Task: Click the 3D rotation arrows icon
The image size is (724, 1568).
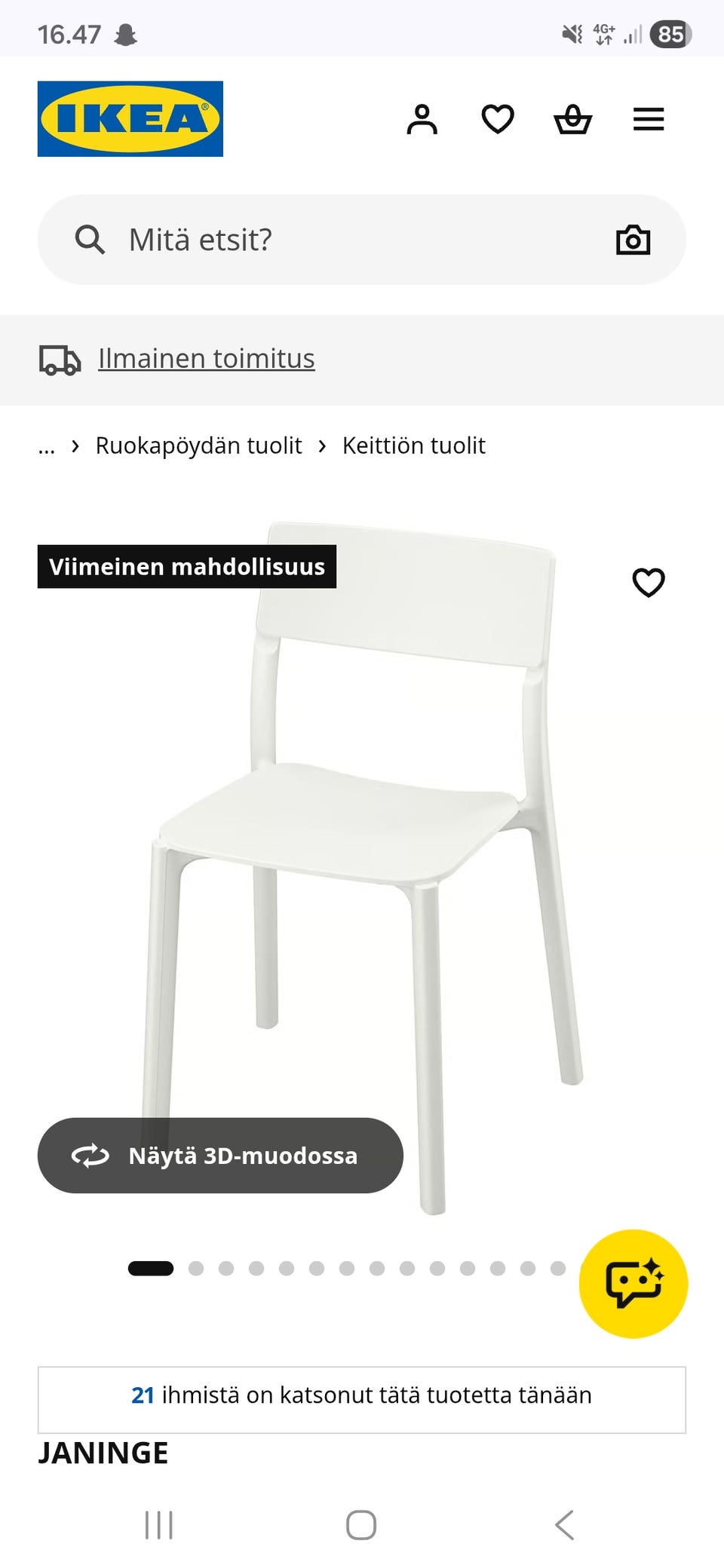Action: click(x=90, y=1155)
